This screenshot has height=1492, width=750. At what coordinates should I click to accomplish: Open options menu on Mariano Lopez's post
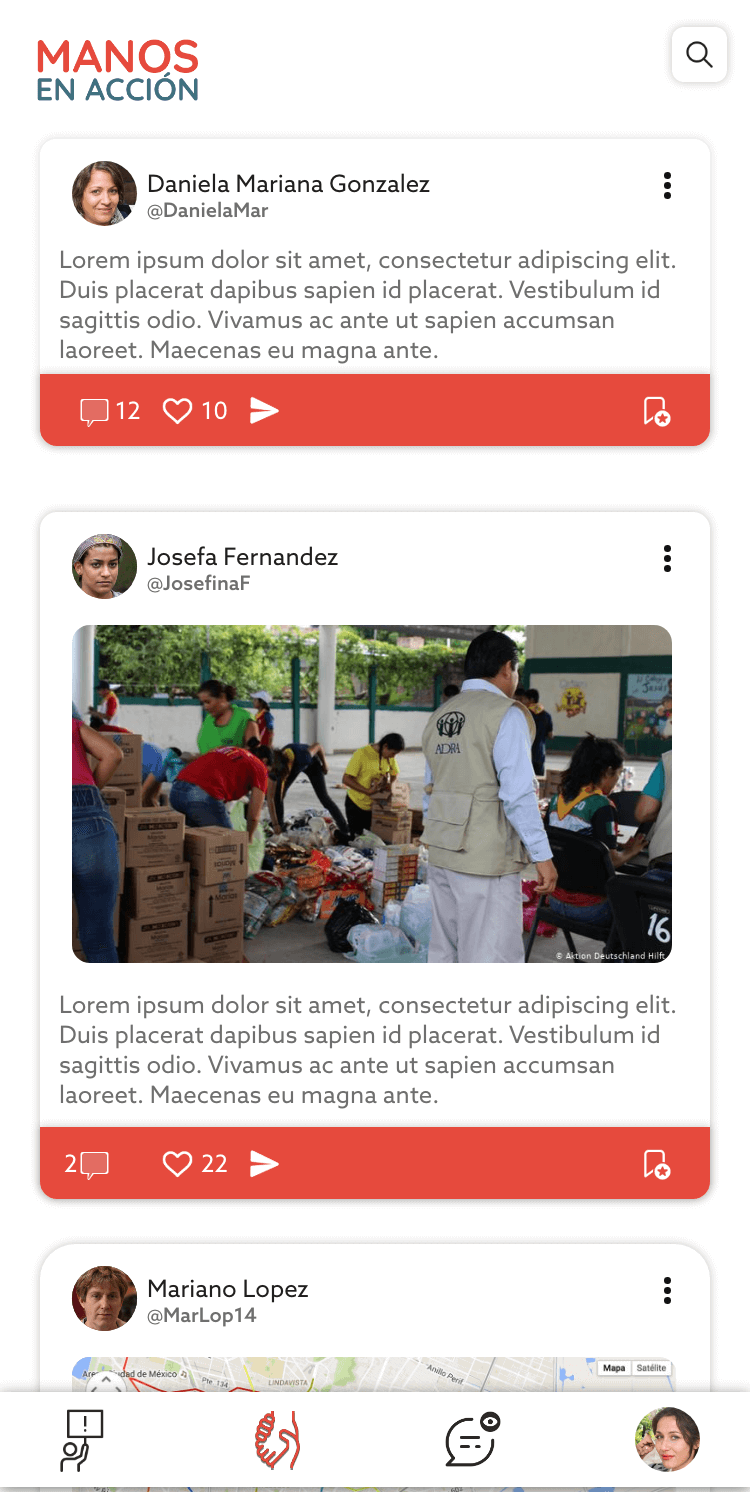(x=667, y=1290)
